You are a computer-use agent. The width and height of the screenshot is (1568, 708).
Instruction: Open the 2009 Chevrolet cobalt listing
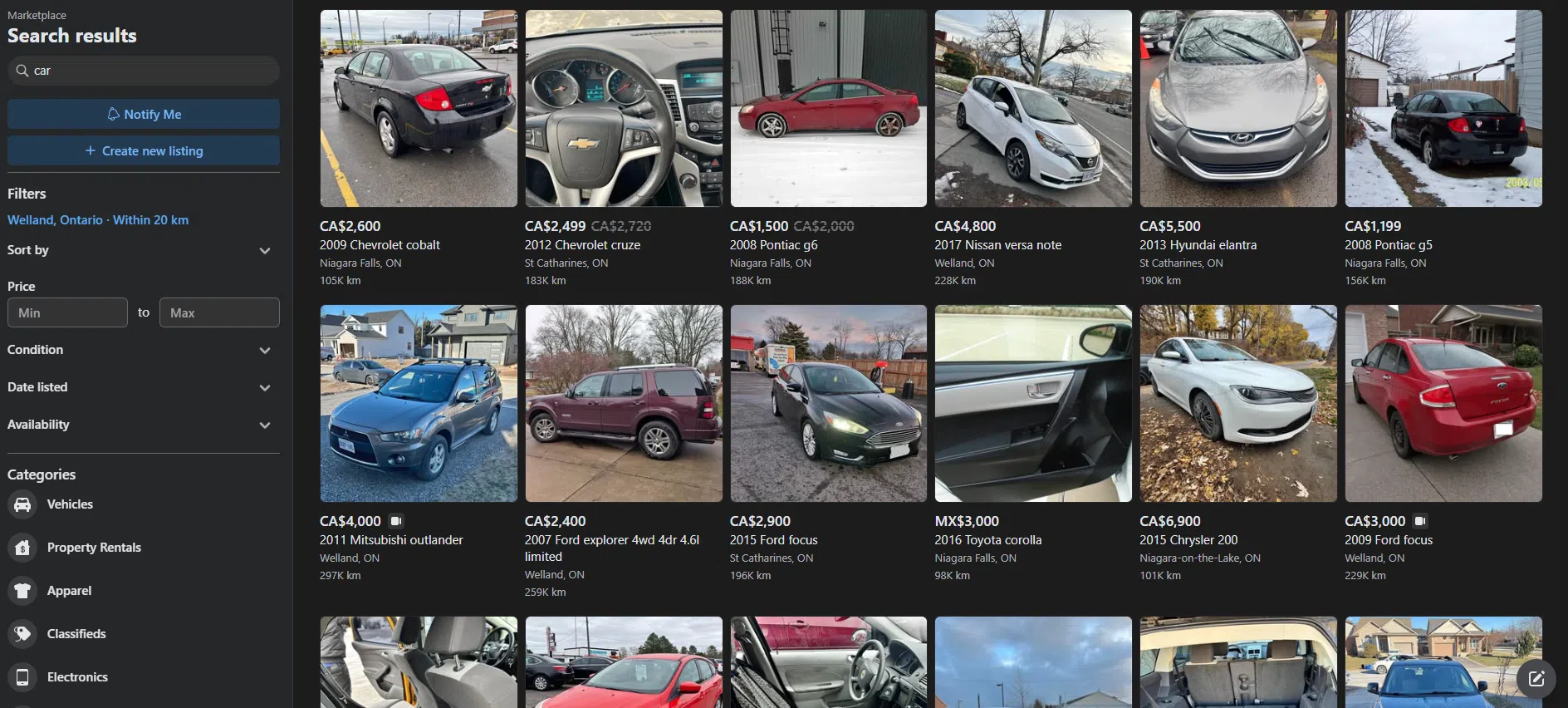(x=419, y=109)
